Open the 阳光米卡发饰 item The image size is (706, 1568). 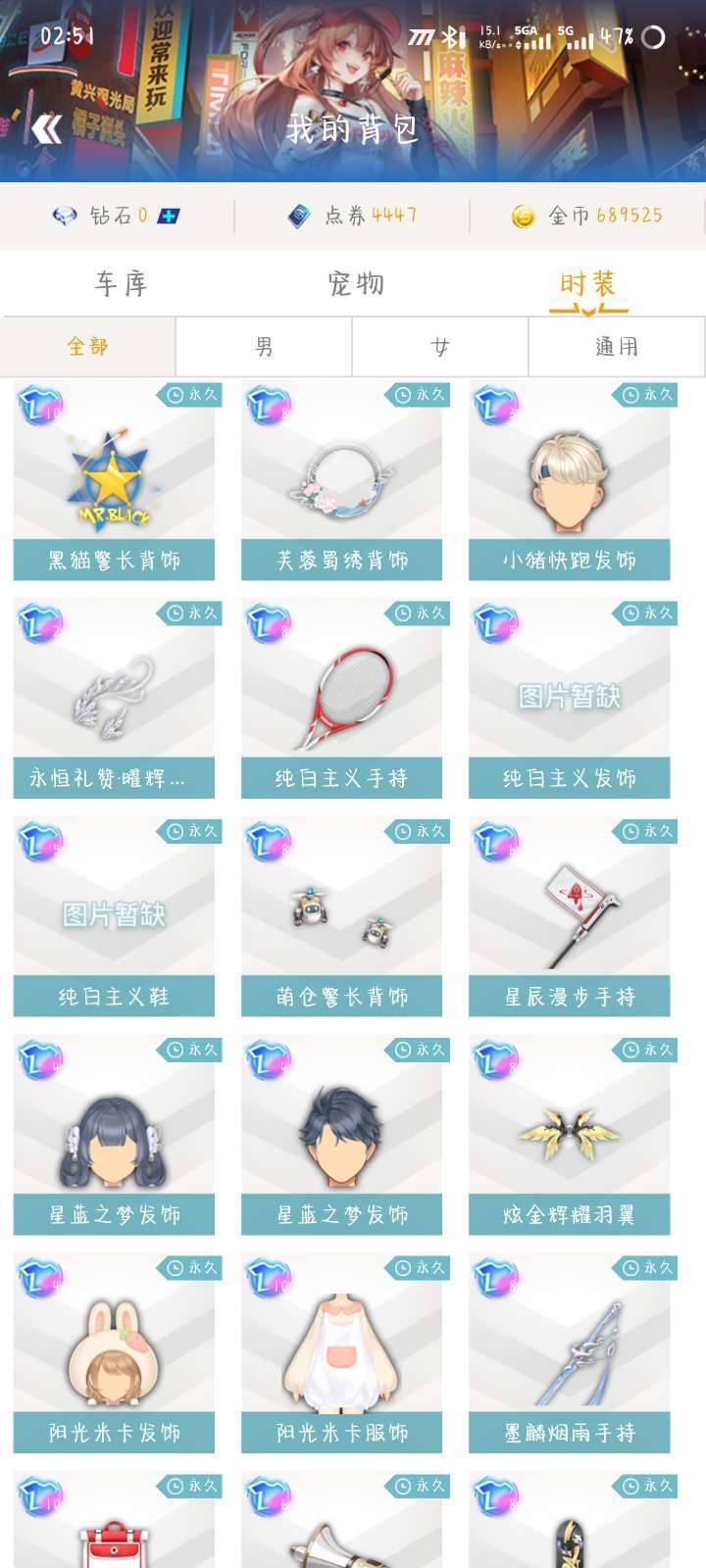click(114, 1353)
